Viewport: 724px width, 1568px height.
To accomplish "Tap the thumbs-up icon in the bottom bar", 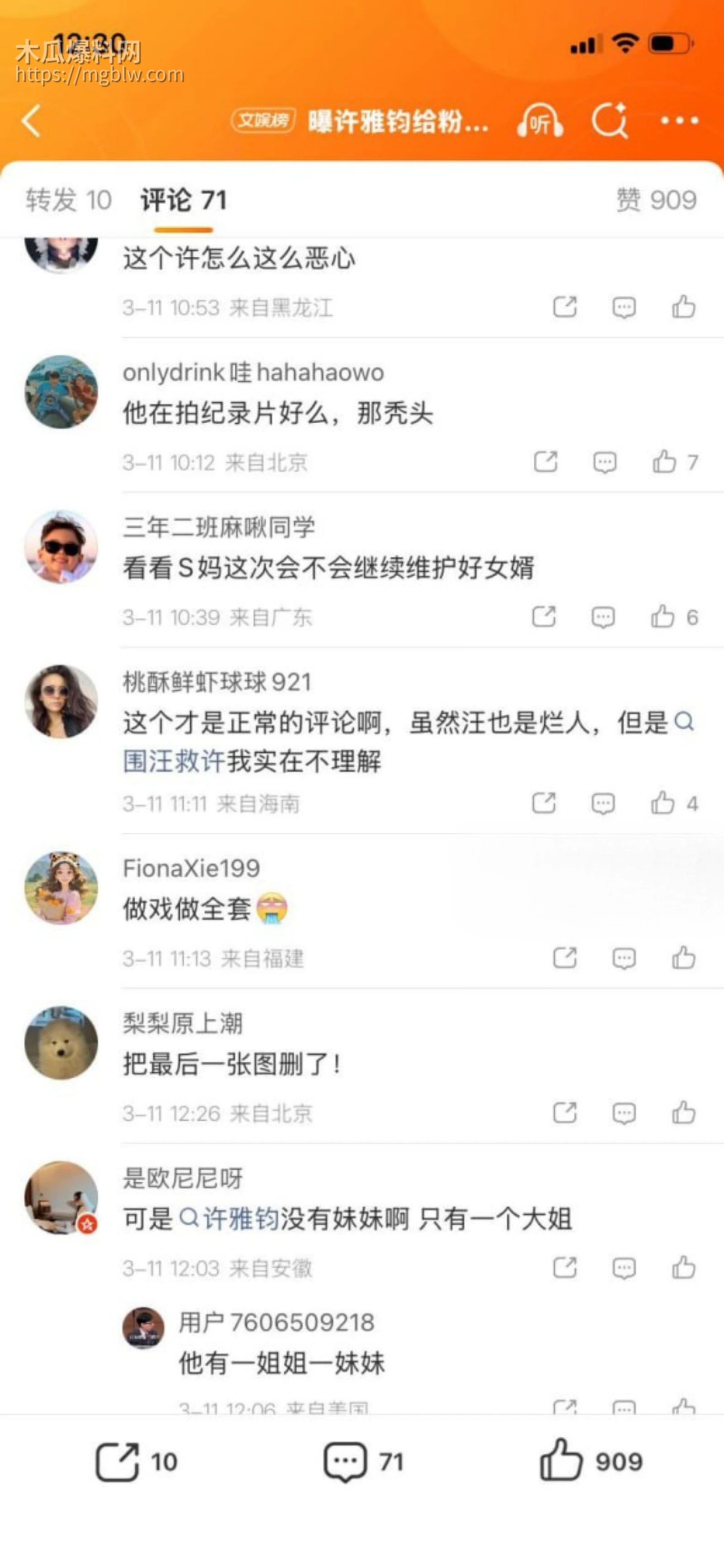I will pos(563,1460).
